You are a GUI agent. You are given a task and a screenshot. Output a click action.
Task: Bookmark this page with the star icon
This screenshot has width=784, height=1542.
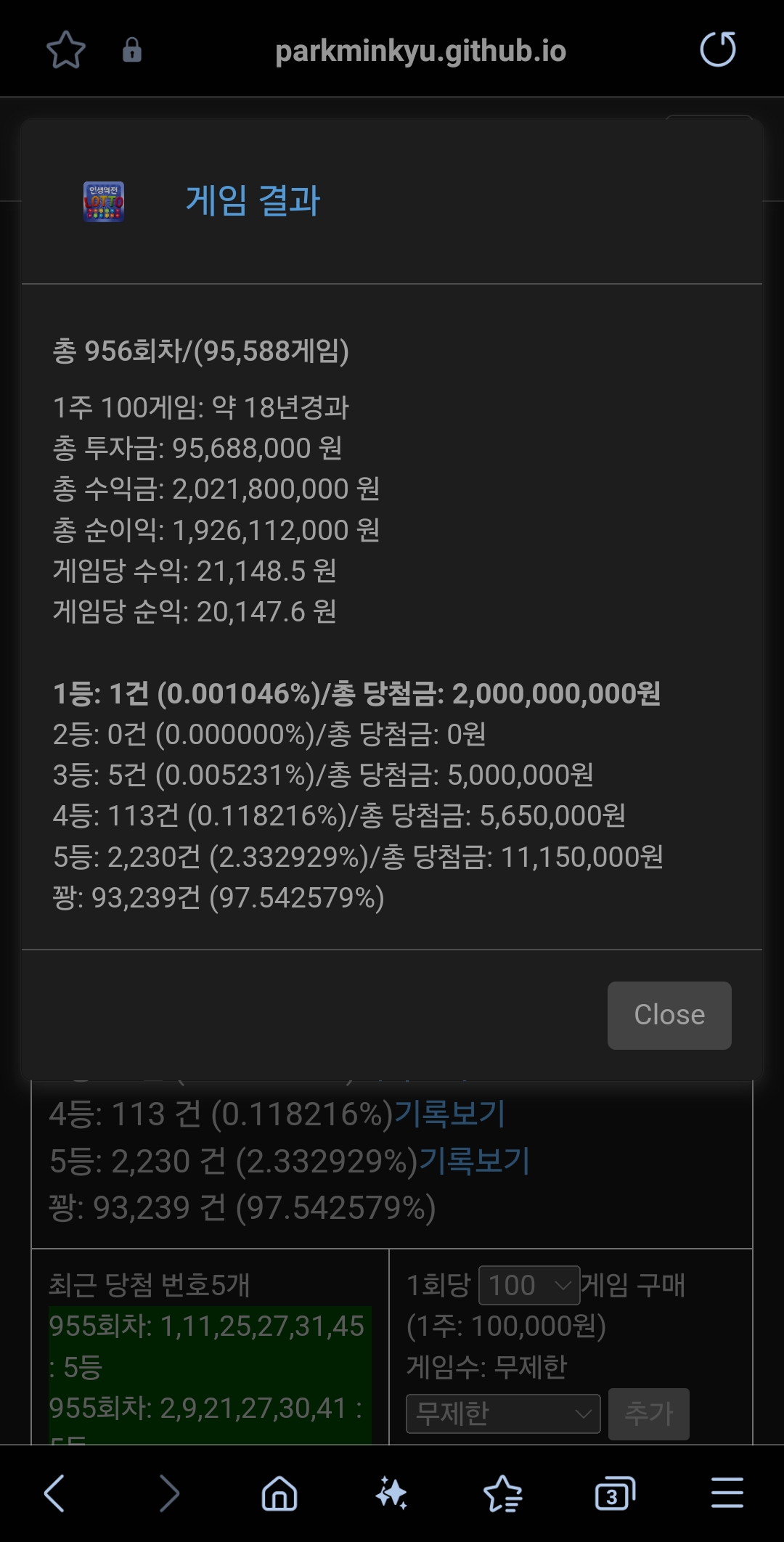(66, 50)
